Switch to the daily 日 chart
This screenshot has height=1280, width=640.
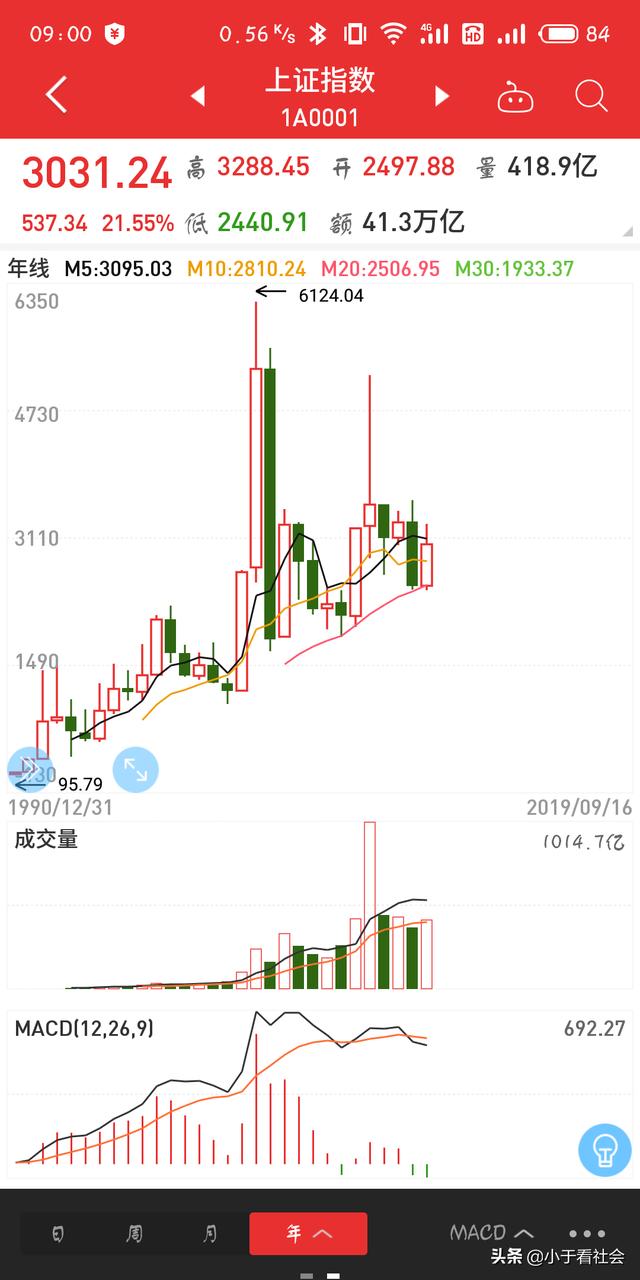(x=58, y=1234)
